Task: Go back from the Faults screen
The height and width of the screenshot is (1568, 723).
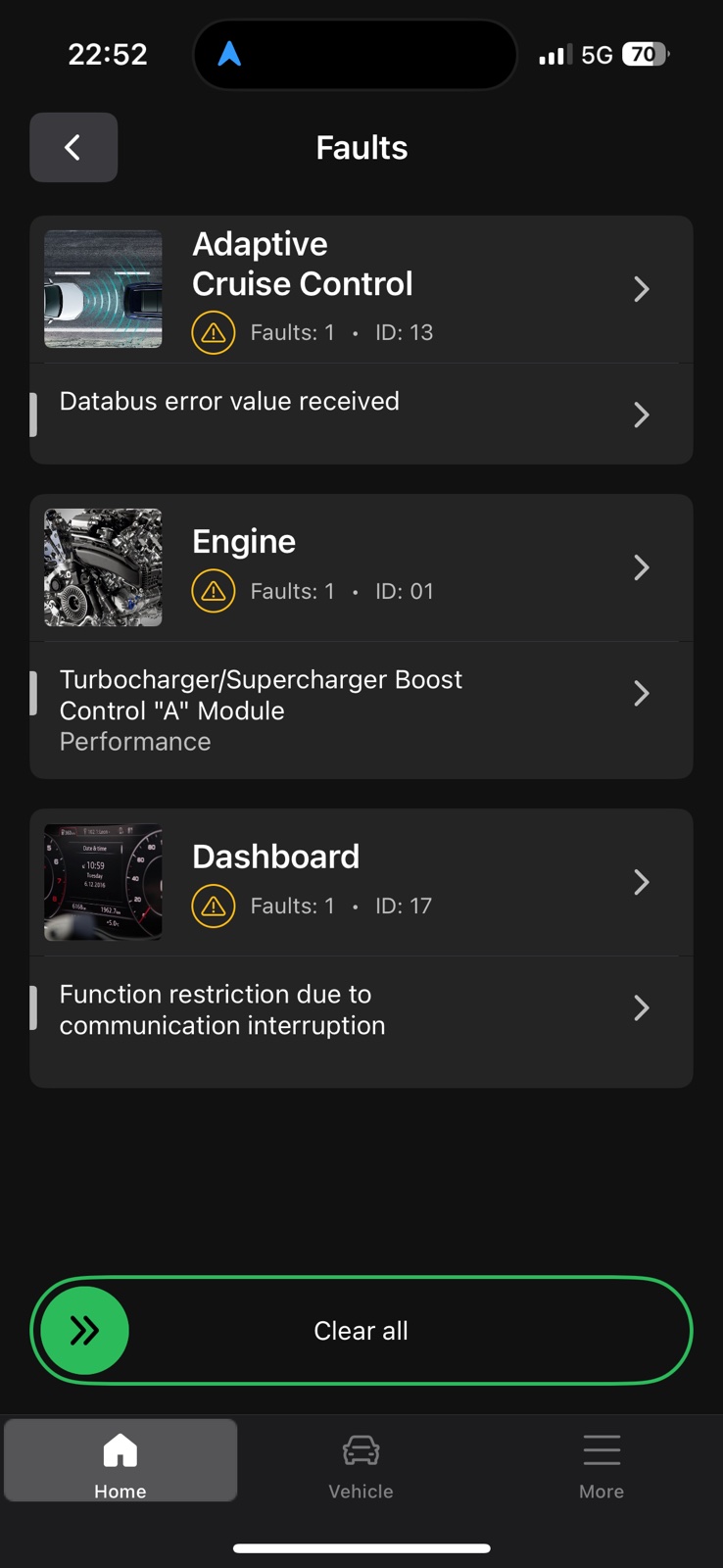Action: (73, 148)
